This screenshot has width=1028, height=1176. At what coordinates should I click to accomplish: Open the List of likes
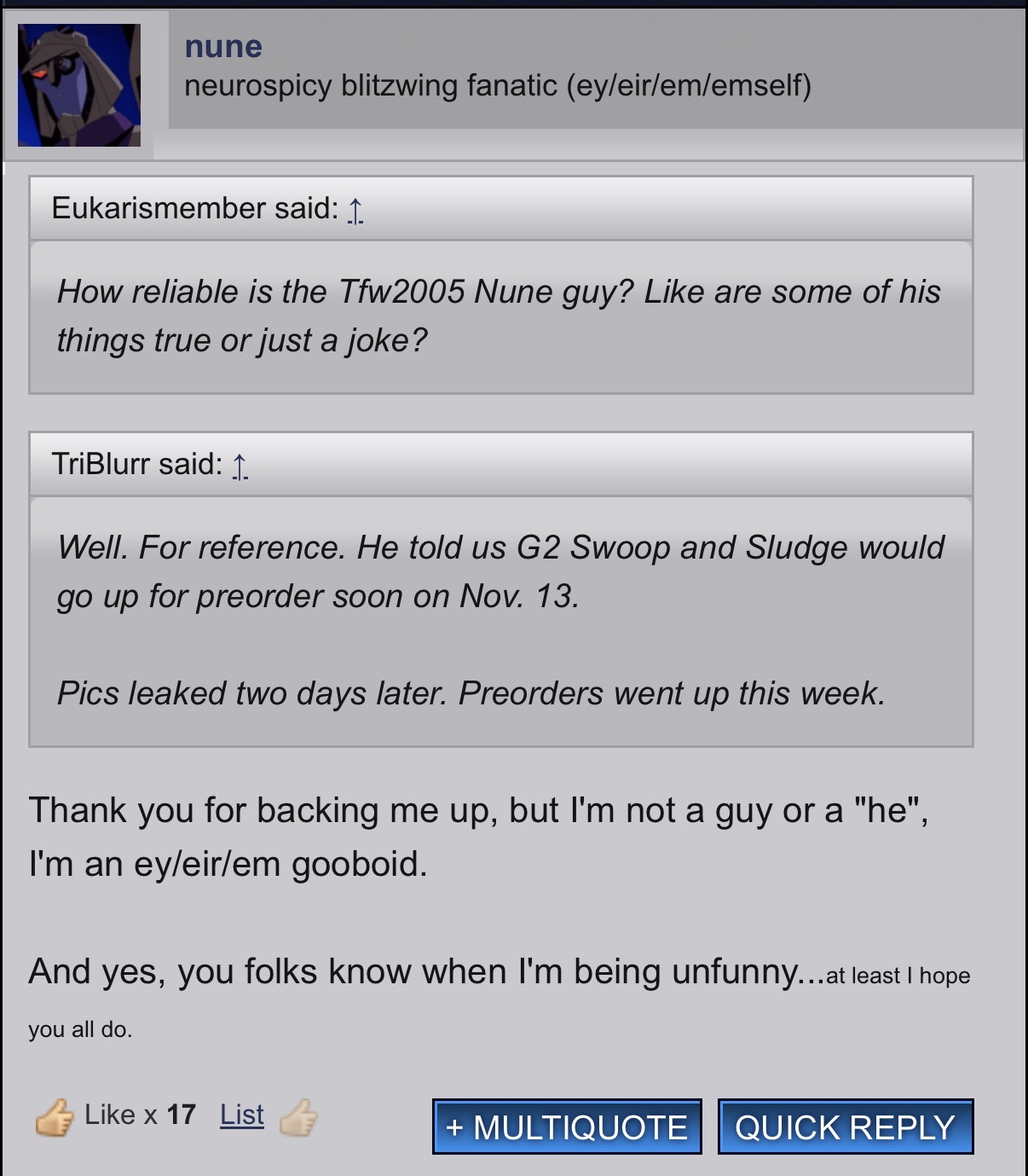point(242,1115)
